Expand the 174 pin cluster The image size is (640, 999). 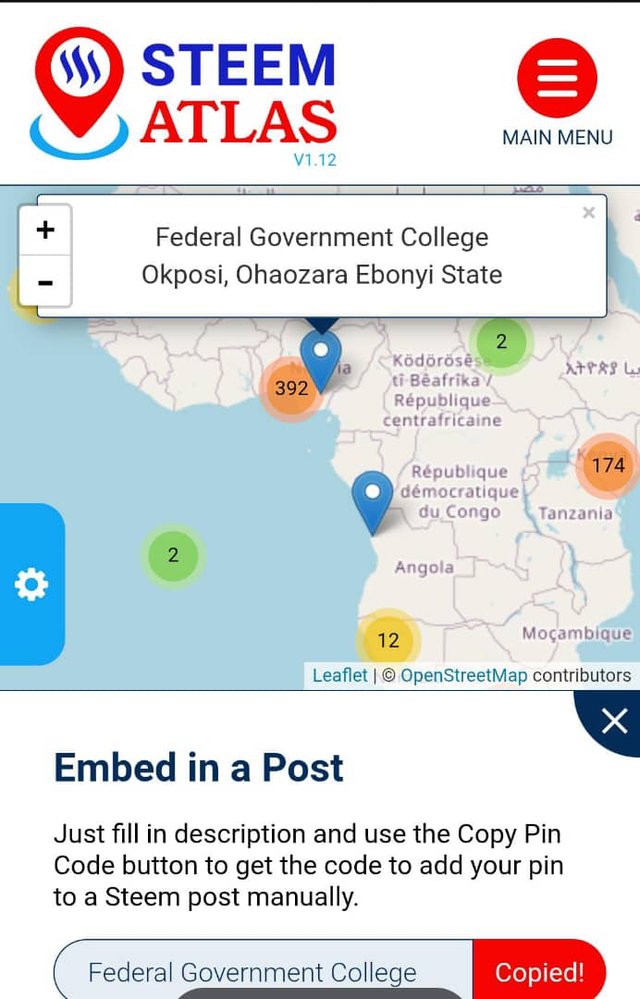click(x=607, y=465)
